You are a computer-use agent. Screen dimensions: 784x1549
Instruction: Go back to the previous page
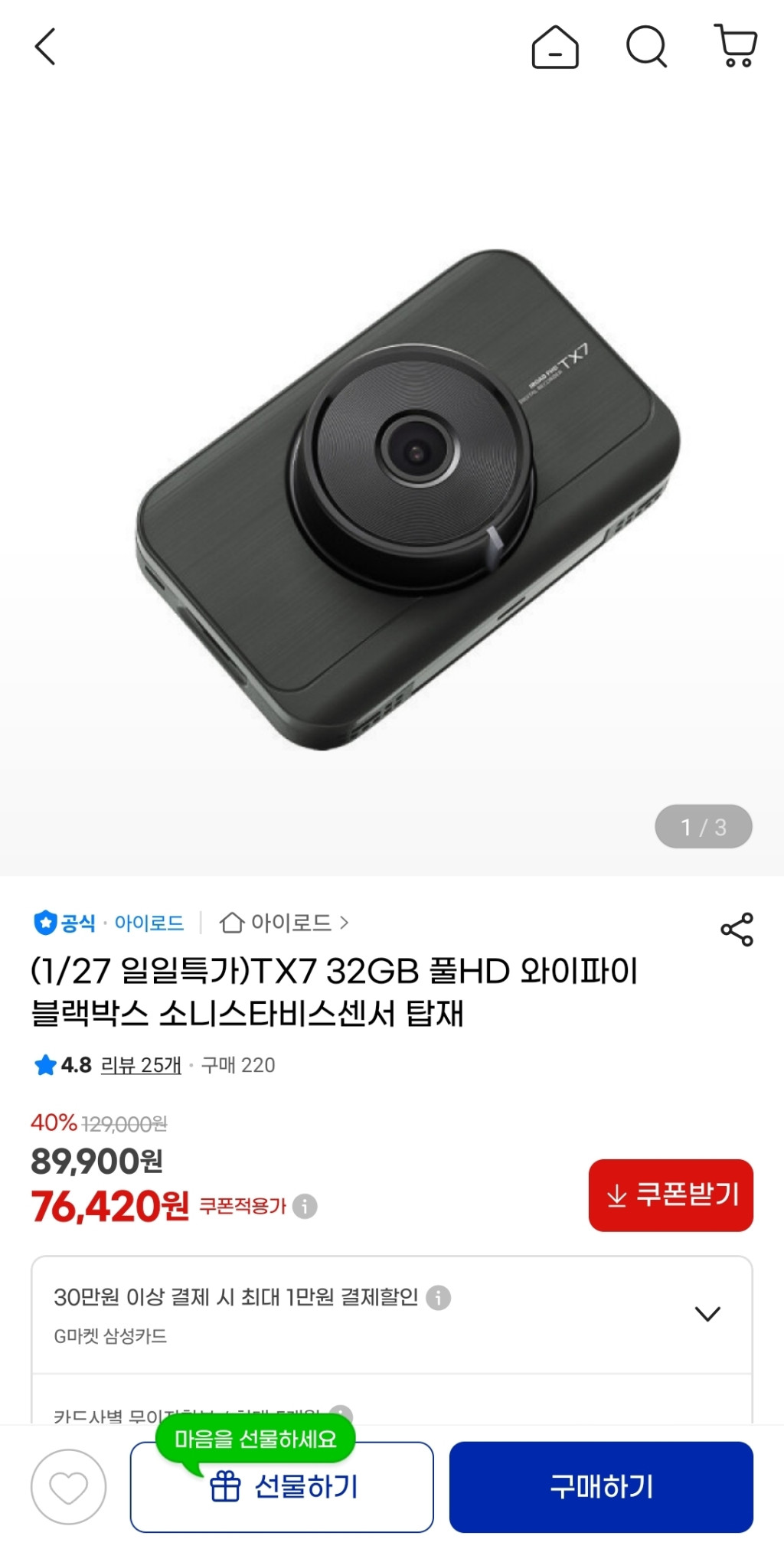45,47
